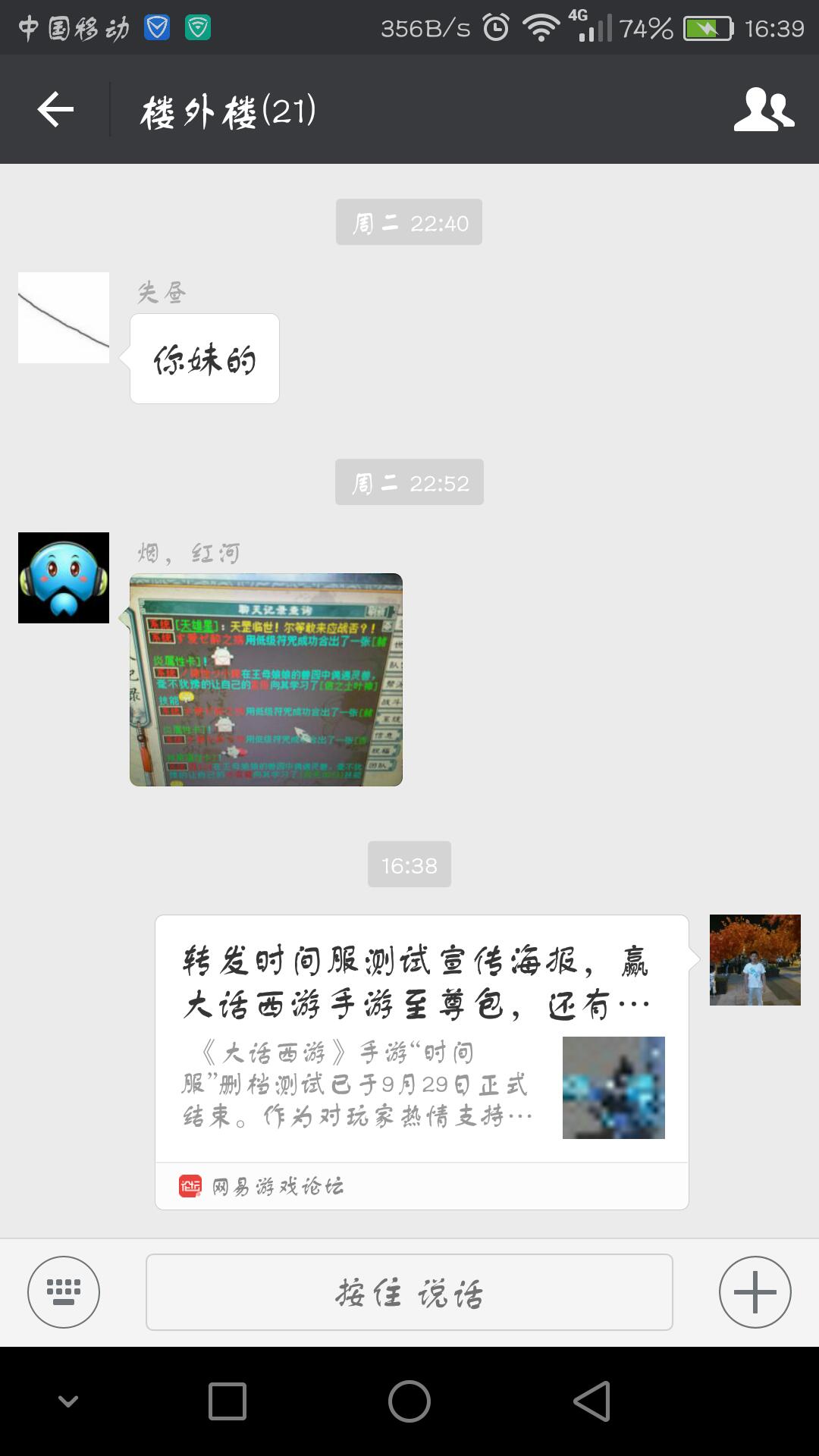
Task: Open the group members info icon
Action: click(763, 110)
